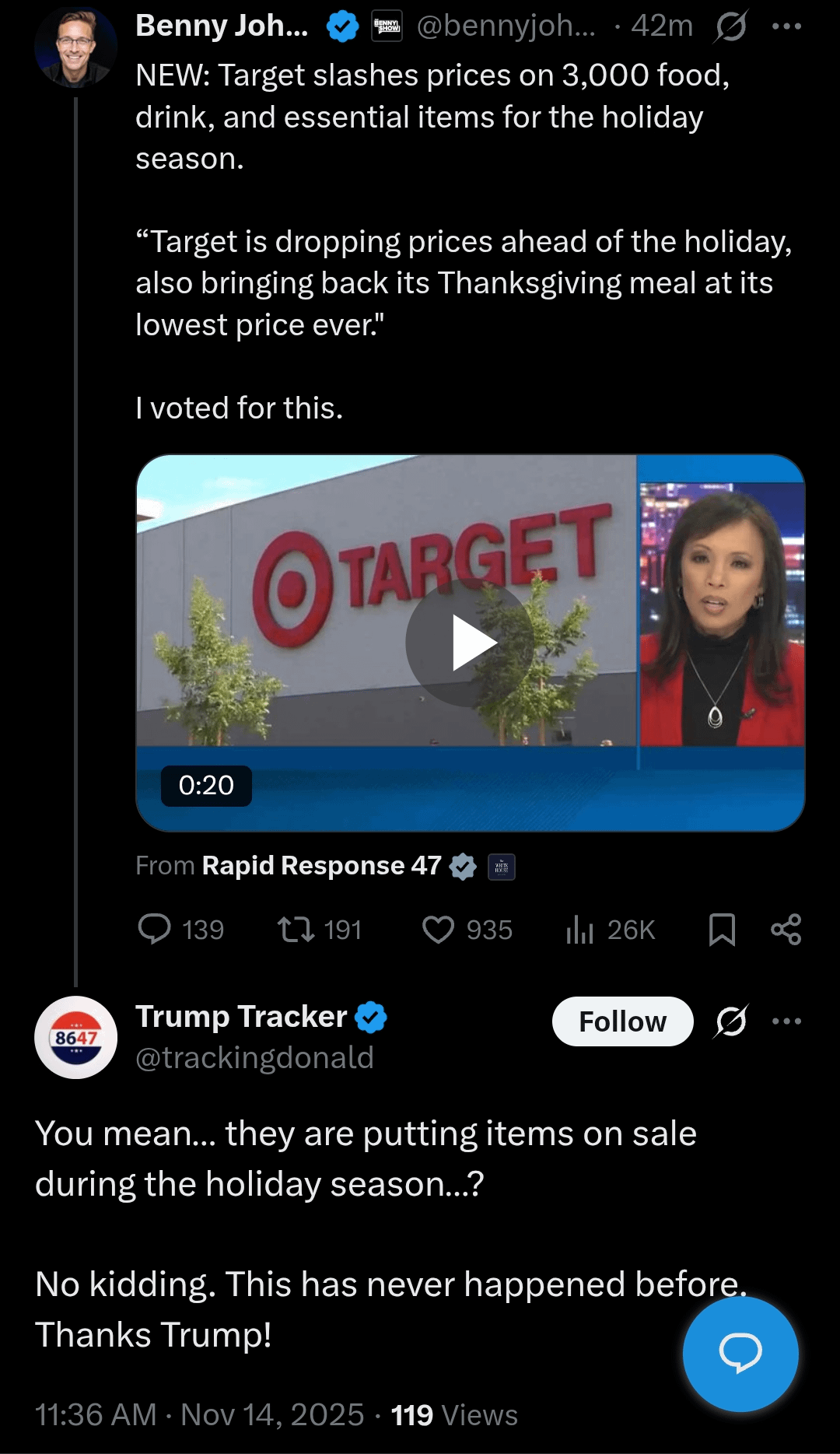Play the Target news video
The height and width of the screenshot is (1454, 840).
[470, 643]
